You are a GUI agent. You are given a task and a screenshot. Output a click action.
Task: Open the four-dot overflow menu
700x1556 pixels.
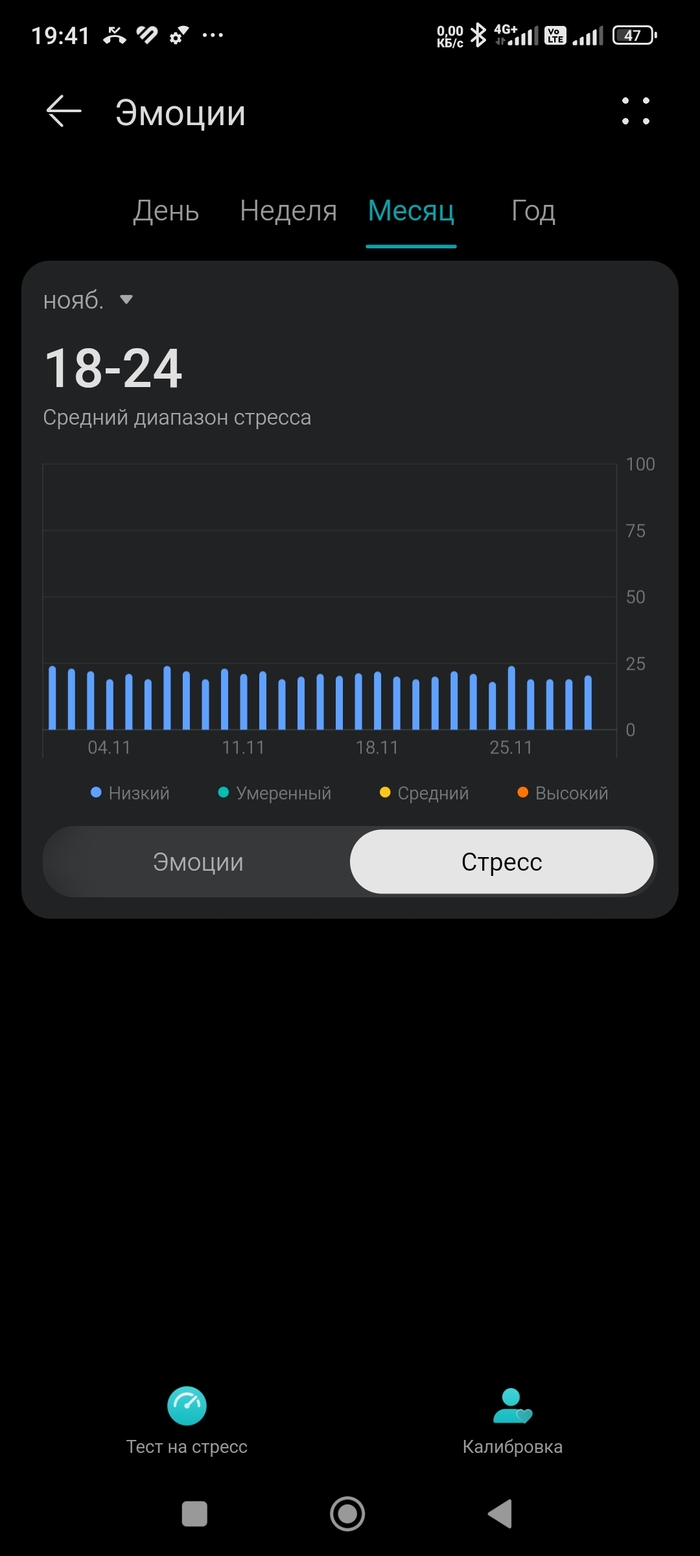[x=635, y=111]
